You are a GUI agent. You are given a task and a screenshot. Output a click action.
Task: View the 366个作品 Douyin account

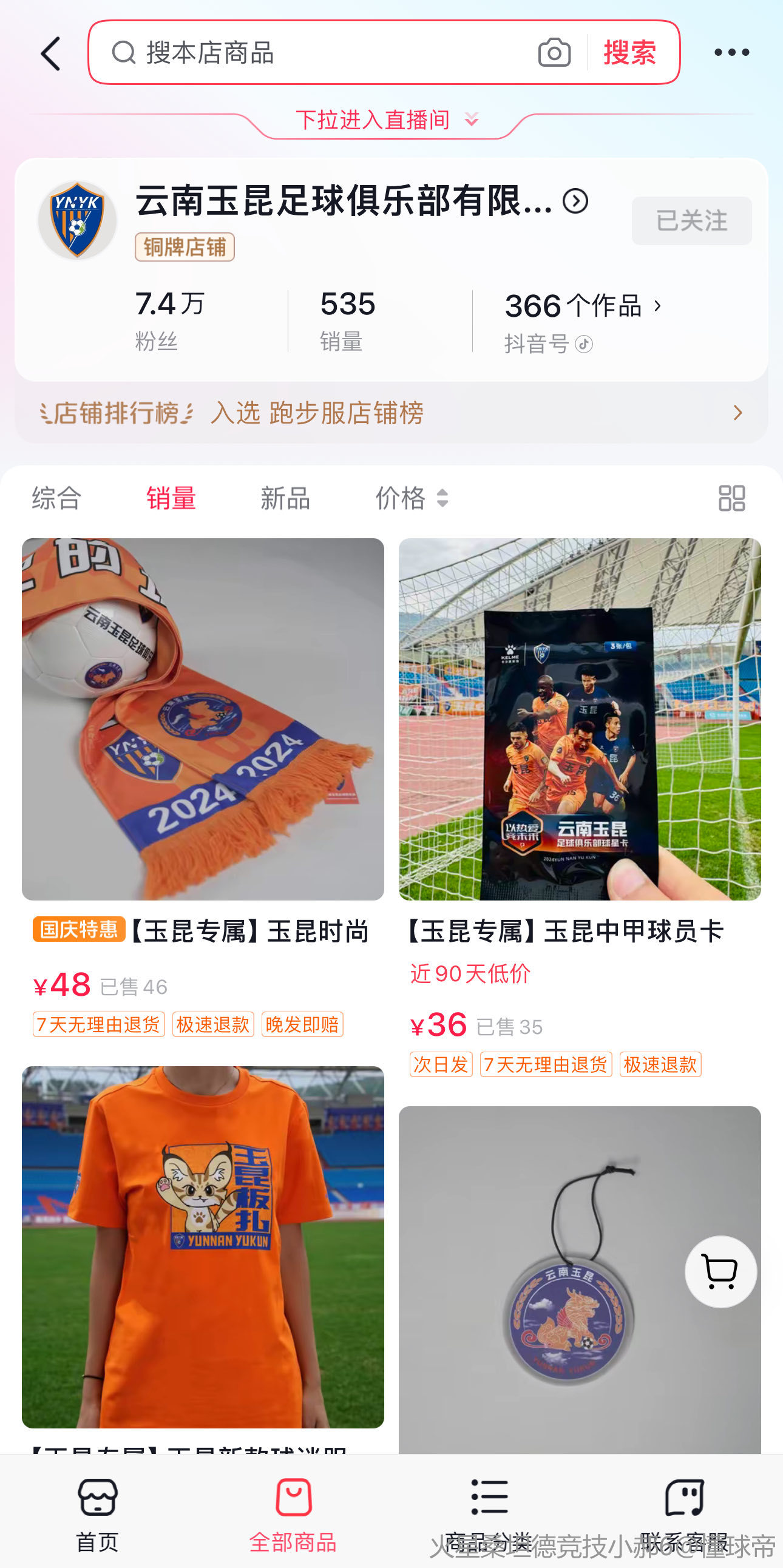pyautogui.click(x=582, y=307)
